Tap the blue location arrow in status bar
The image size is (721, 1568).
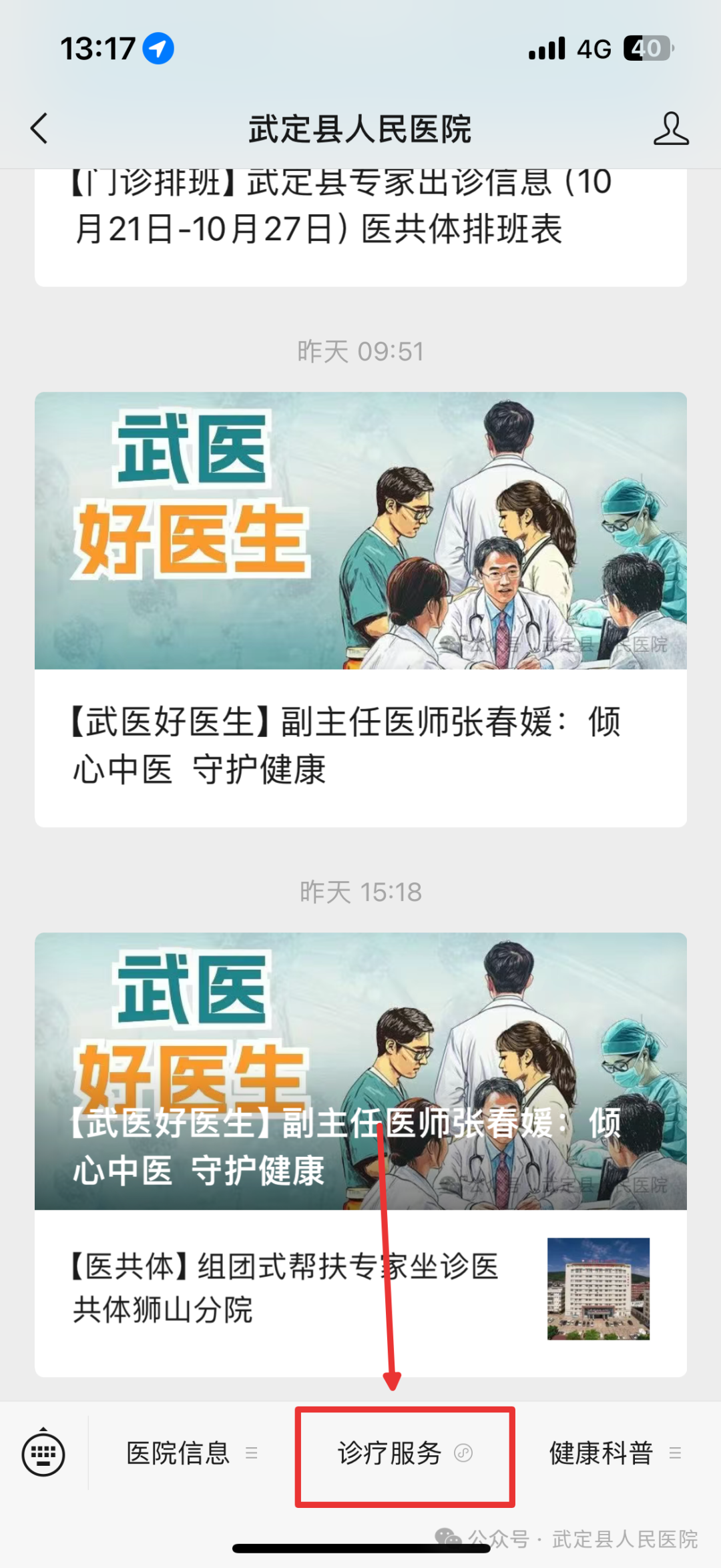pyautogui.click(x=157, y=47)
